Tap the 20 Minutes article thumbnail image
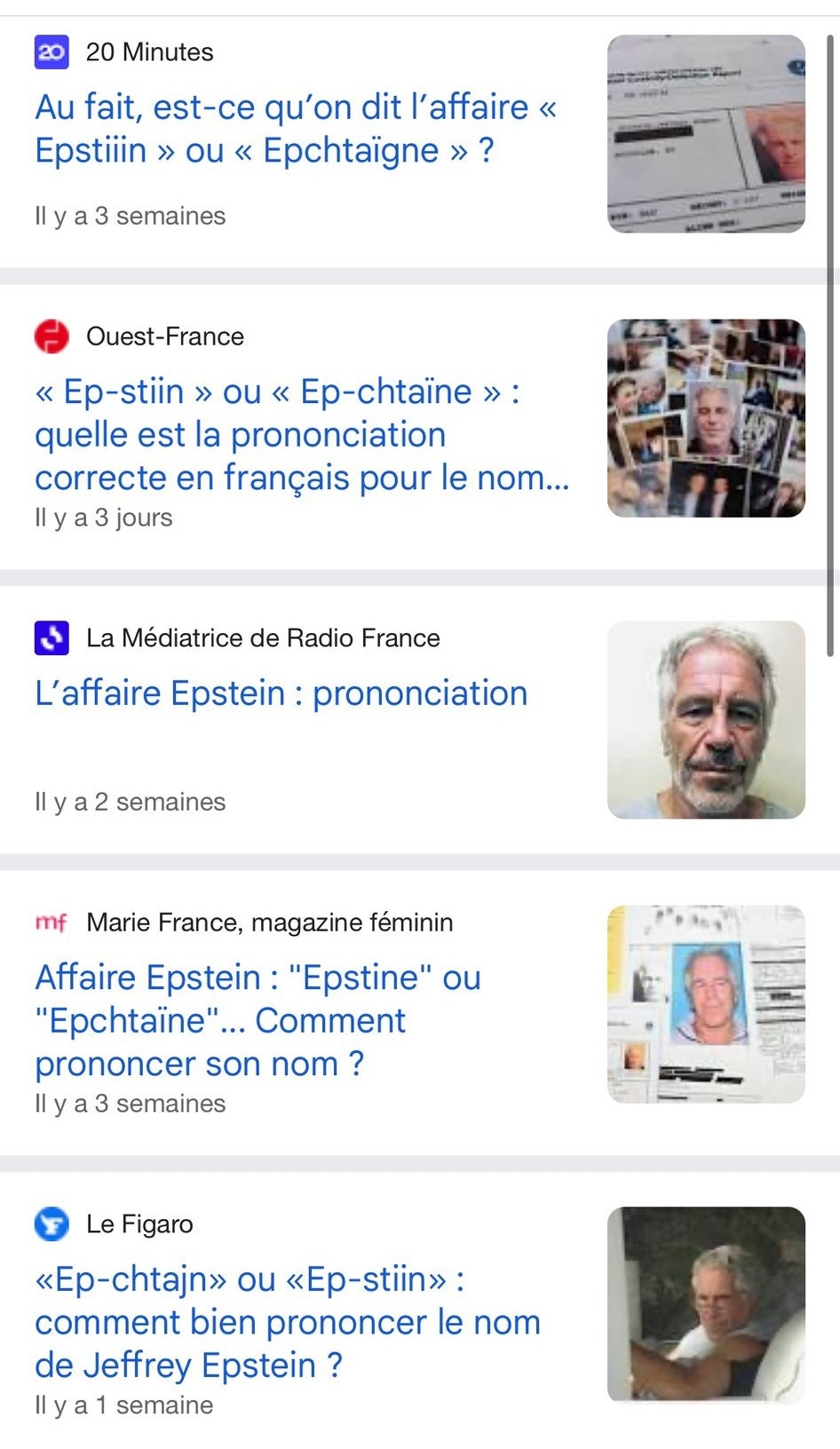The width and height of the screenshot is (840, 1449). click(706, 134)
